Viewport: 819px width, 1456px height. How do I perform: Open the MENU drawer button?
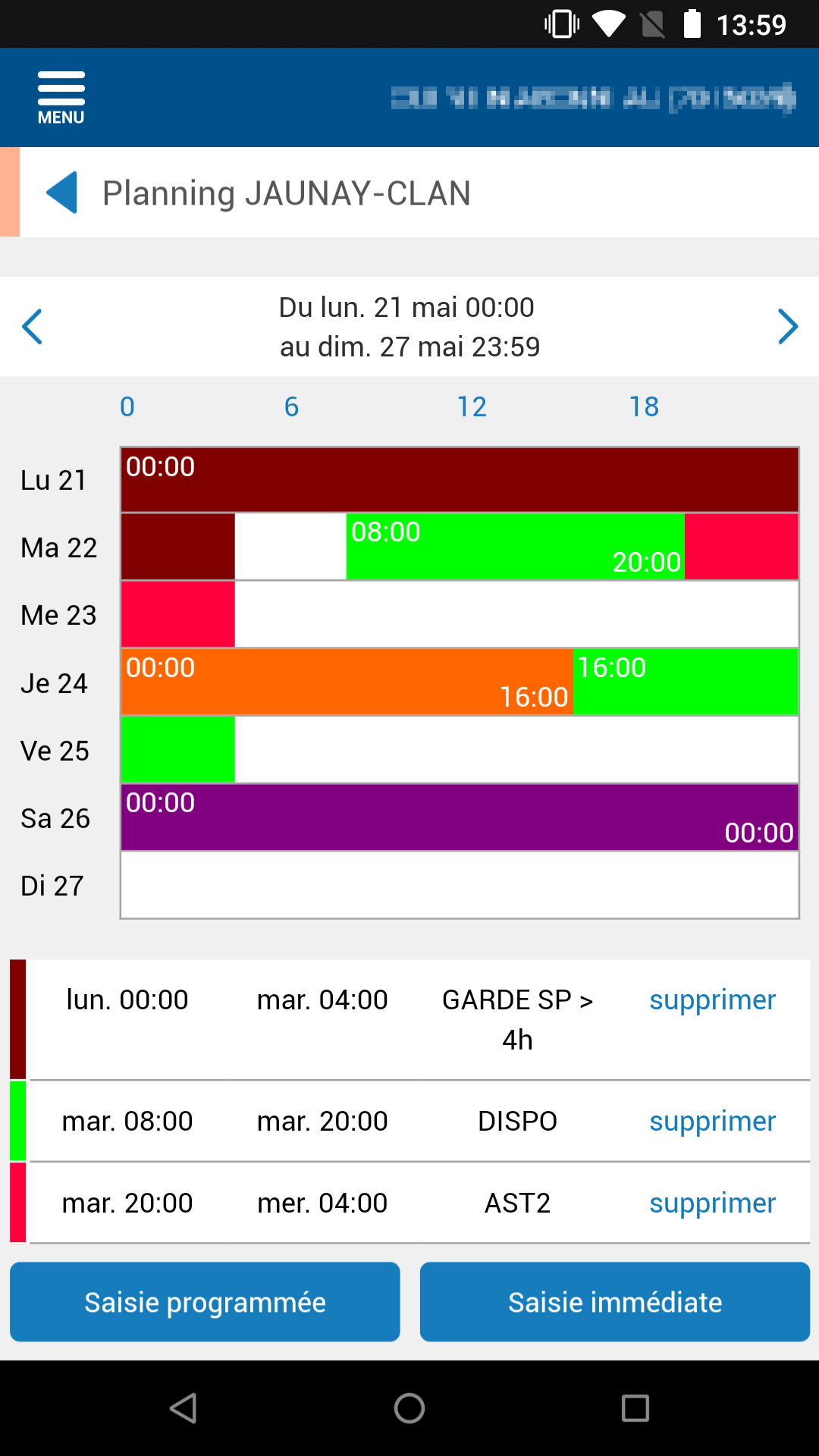(61, 98)
